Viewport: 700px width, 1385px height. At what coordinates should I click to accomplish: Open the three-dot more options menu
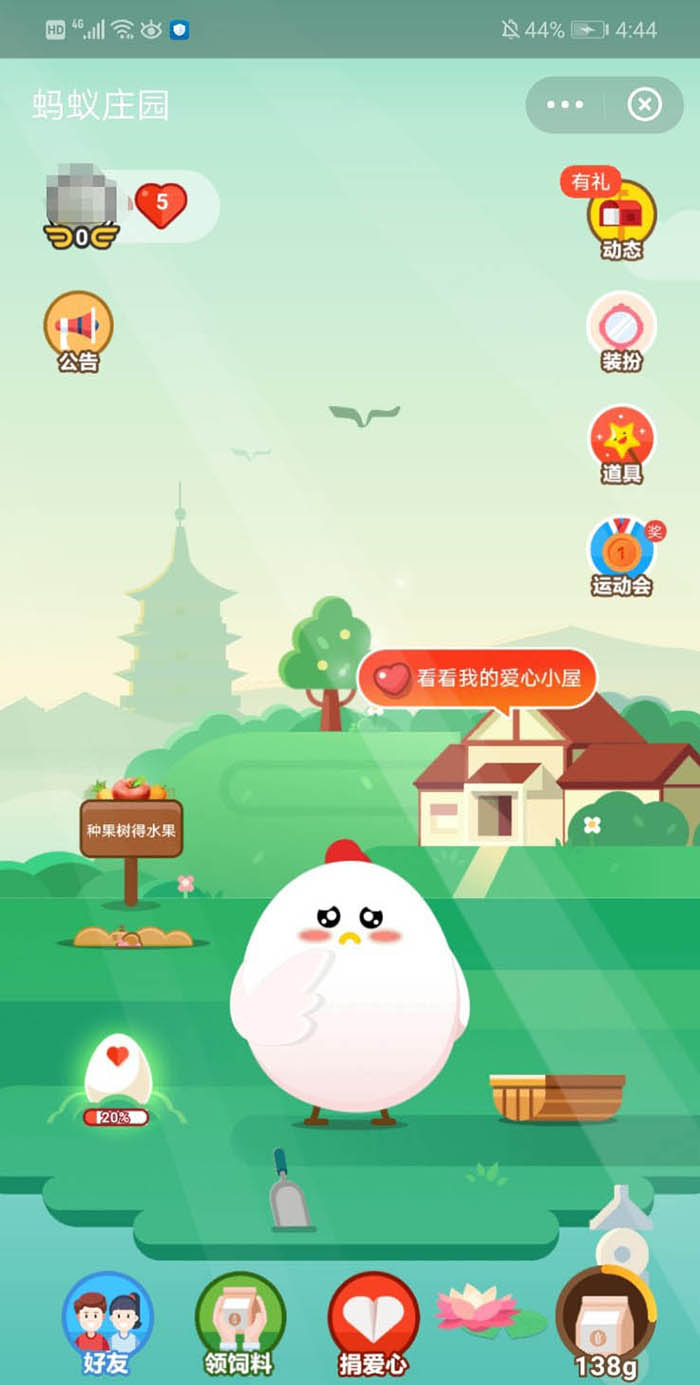coord(565,105)
